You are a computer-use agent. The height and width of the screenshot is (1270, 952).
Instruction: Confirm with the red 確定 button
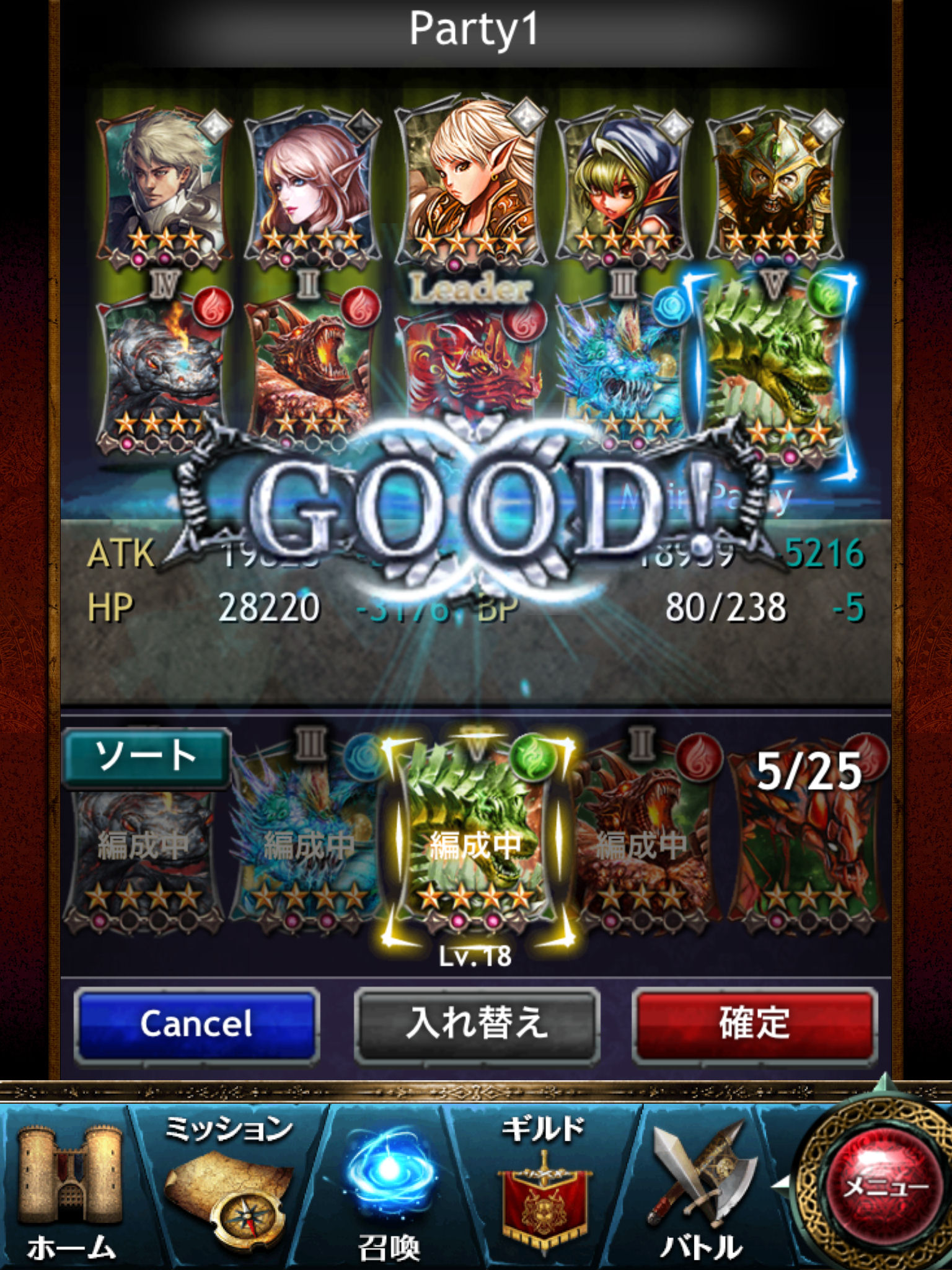[x=754, y=1024]
